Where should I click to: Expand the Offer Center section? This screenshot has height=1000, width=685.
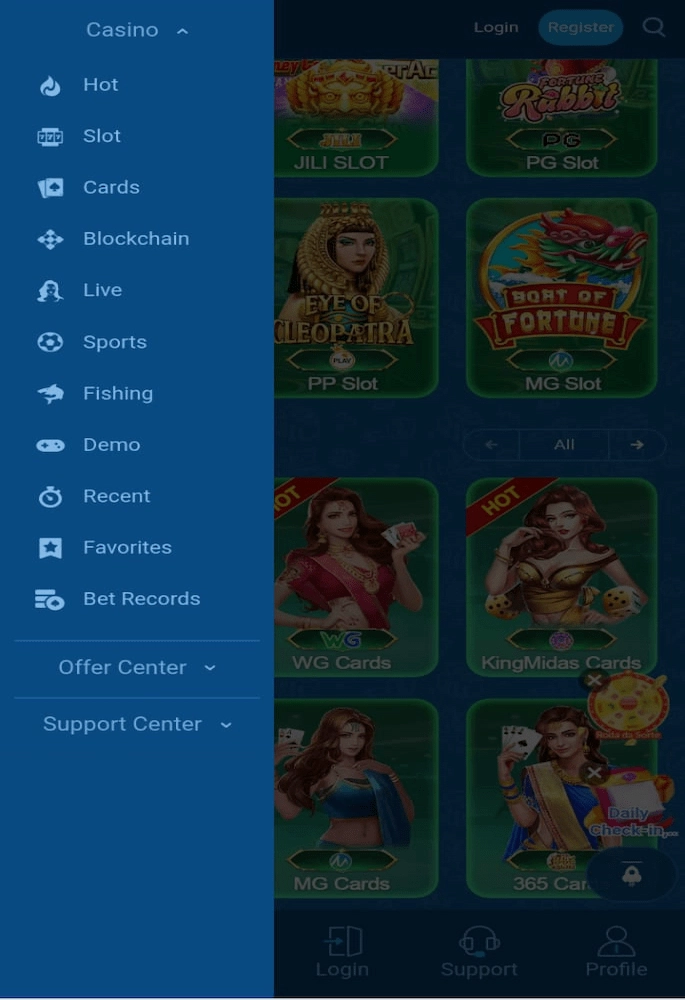click(x=137, y=667)
